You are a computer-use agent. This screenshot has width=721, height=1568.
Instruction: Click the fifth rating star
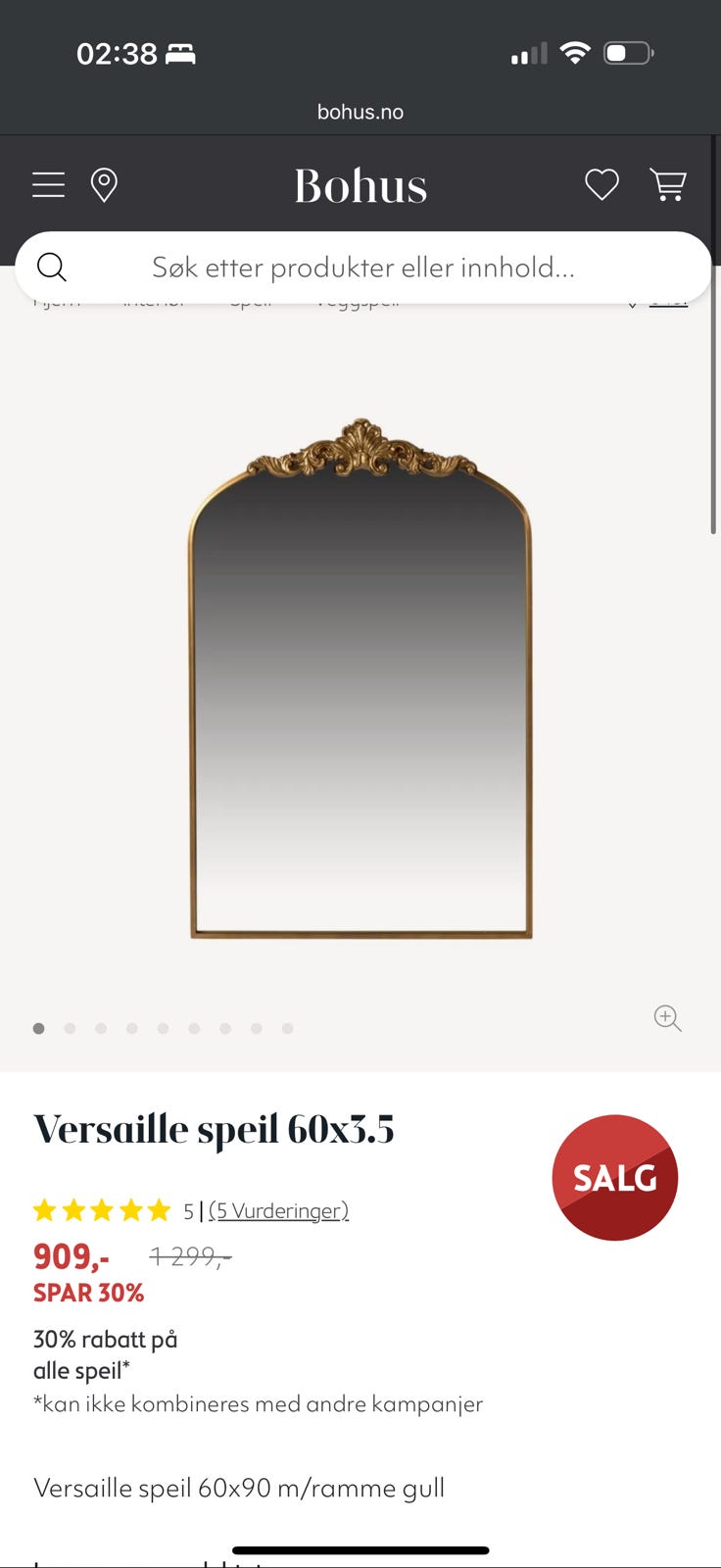[x=157, y=1210]
